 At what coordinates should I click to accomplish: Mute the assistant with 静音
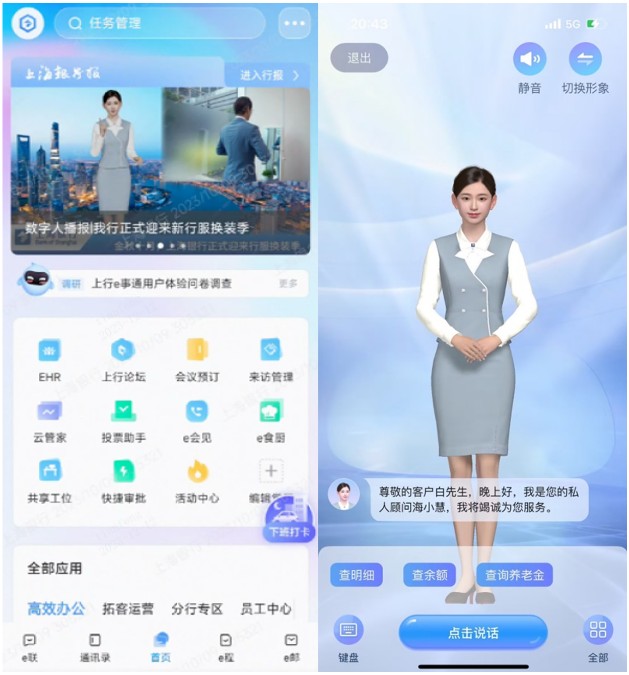coord(530,68)
